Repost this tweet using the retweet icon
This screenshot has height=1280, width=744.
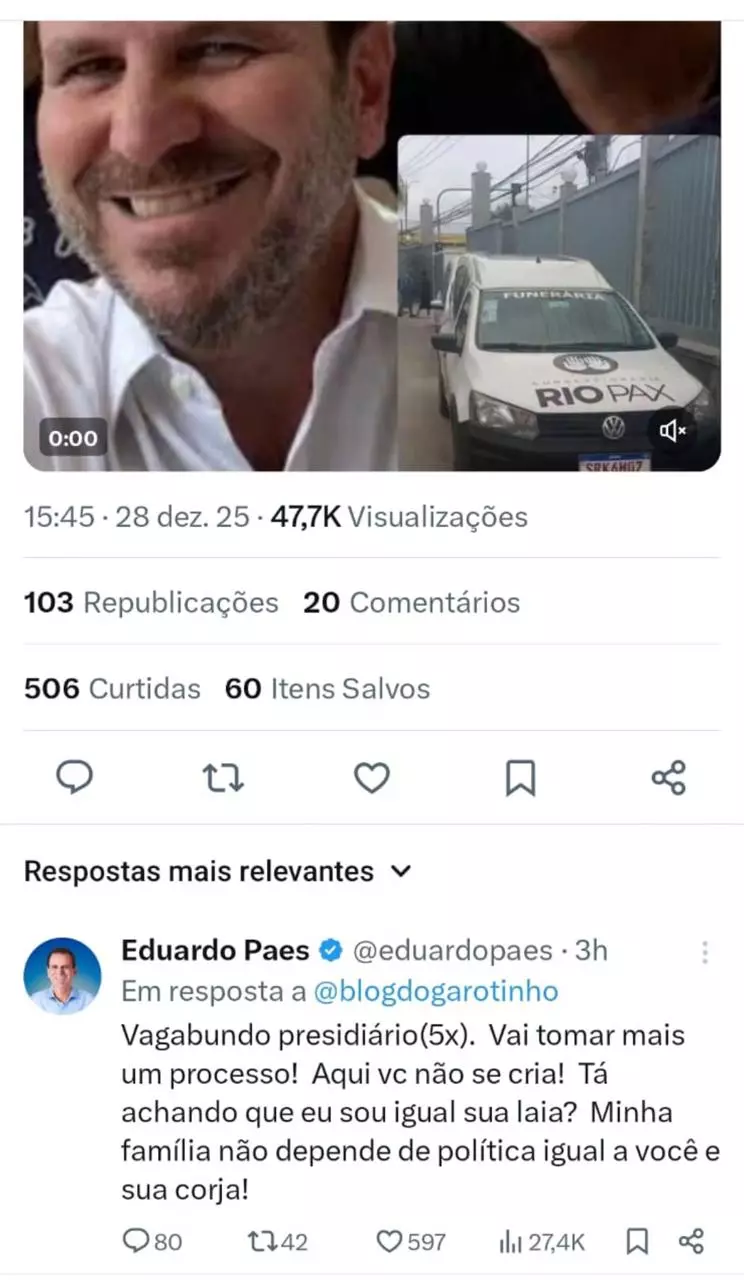[x=223, y=778]
